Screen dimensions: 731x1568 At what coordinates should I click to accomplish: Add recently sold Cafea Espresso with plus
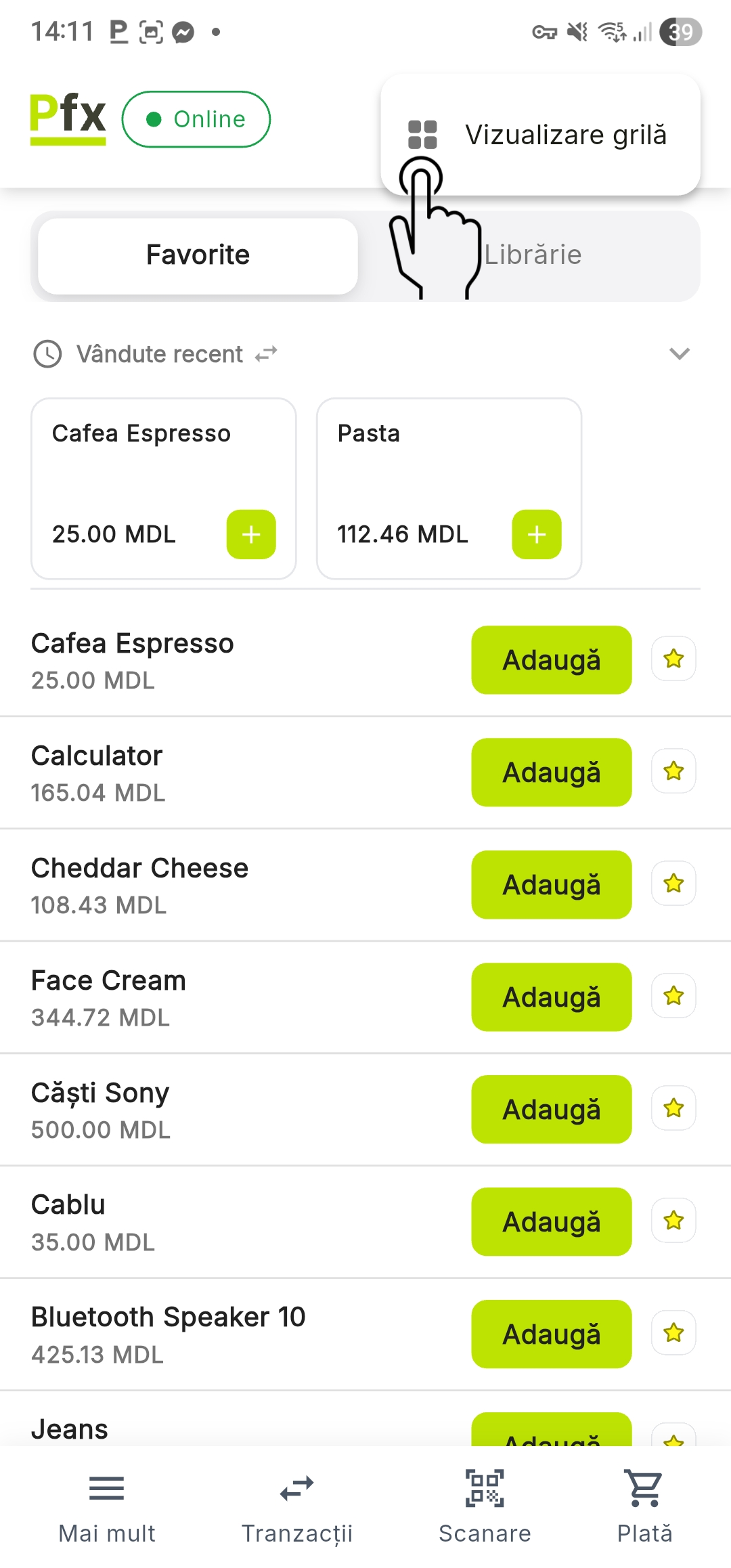coord(251,534)
